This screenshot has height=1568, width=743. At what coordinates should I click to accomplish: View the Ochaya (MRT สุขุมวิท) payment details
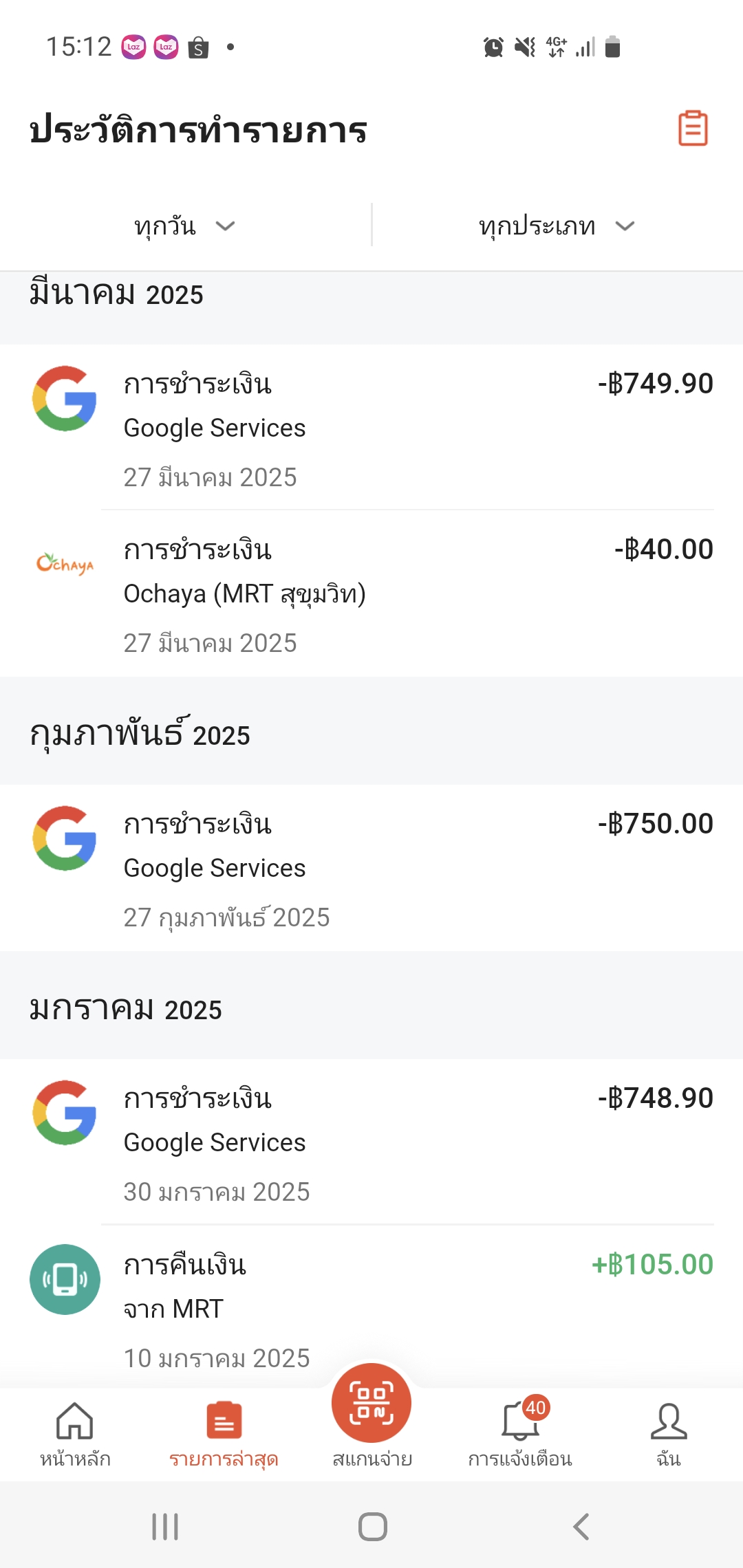(x=371, y=594)
